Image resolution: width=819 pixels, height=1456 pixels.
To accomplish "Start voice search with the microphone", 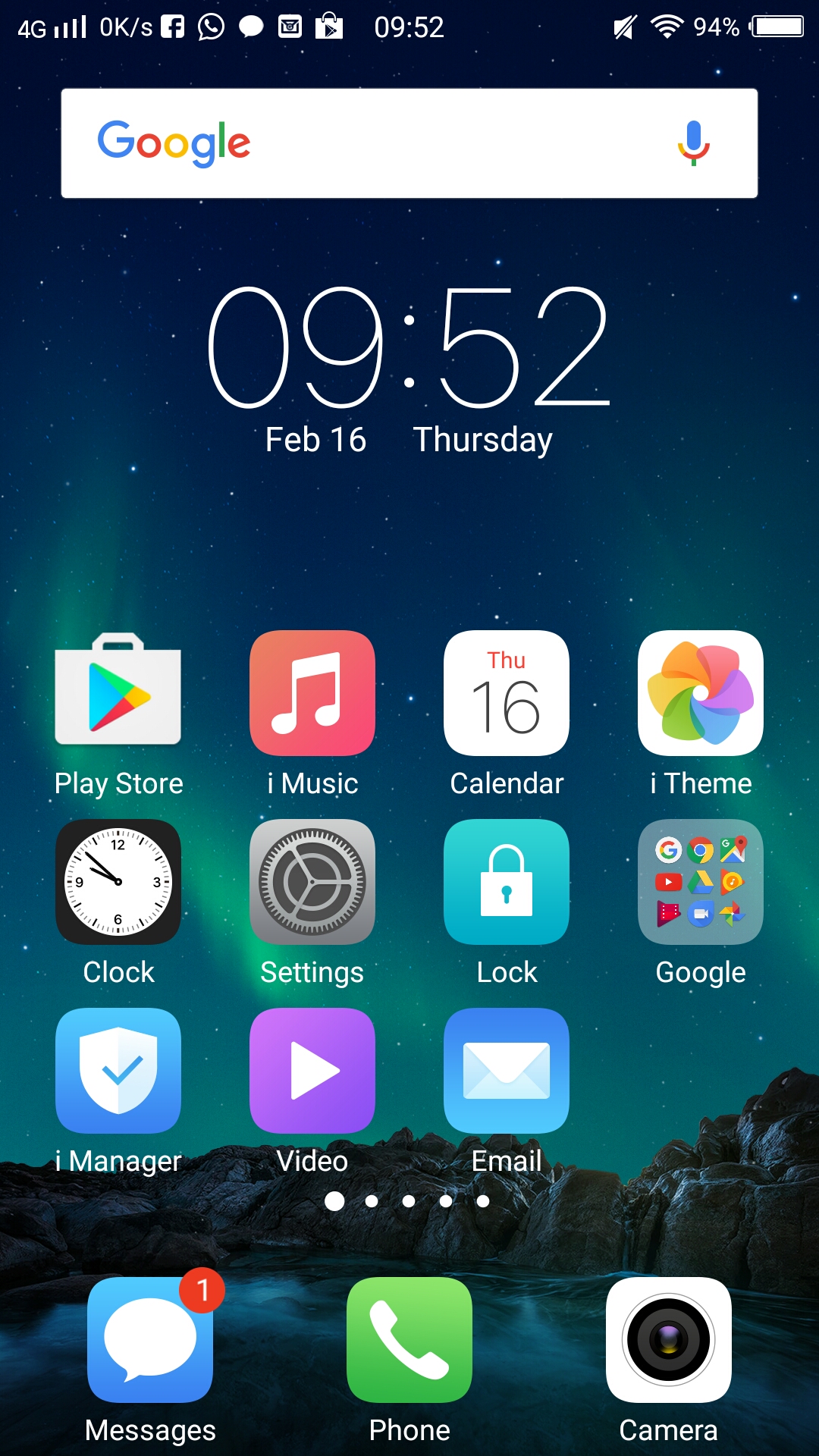I will pos(693,143).
